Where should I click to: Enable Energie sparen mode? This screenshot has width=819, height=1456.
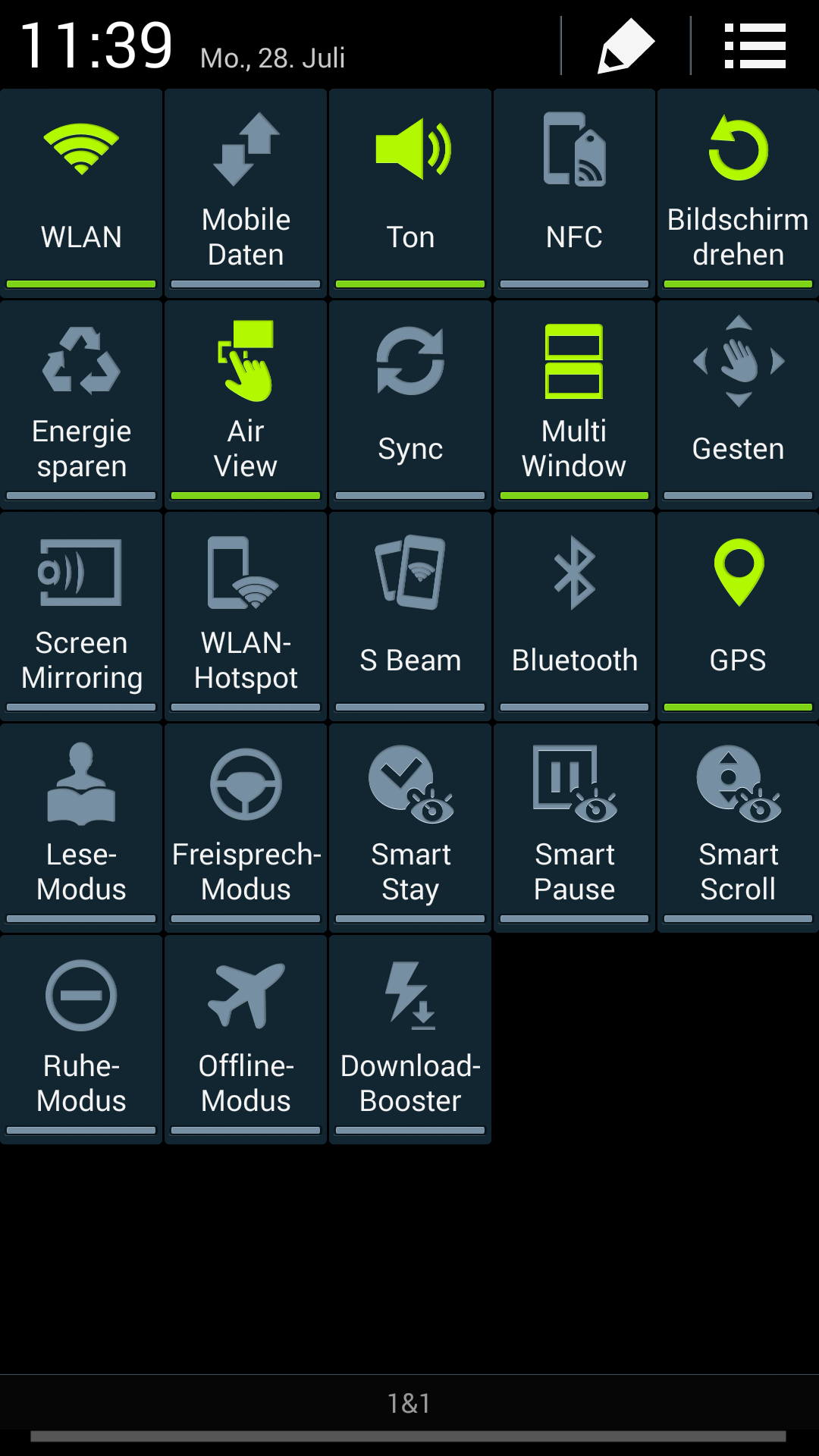(x=81, y=404)
